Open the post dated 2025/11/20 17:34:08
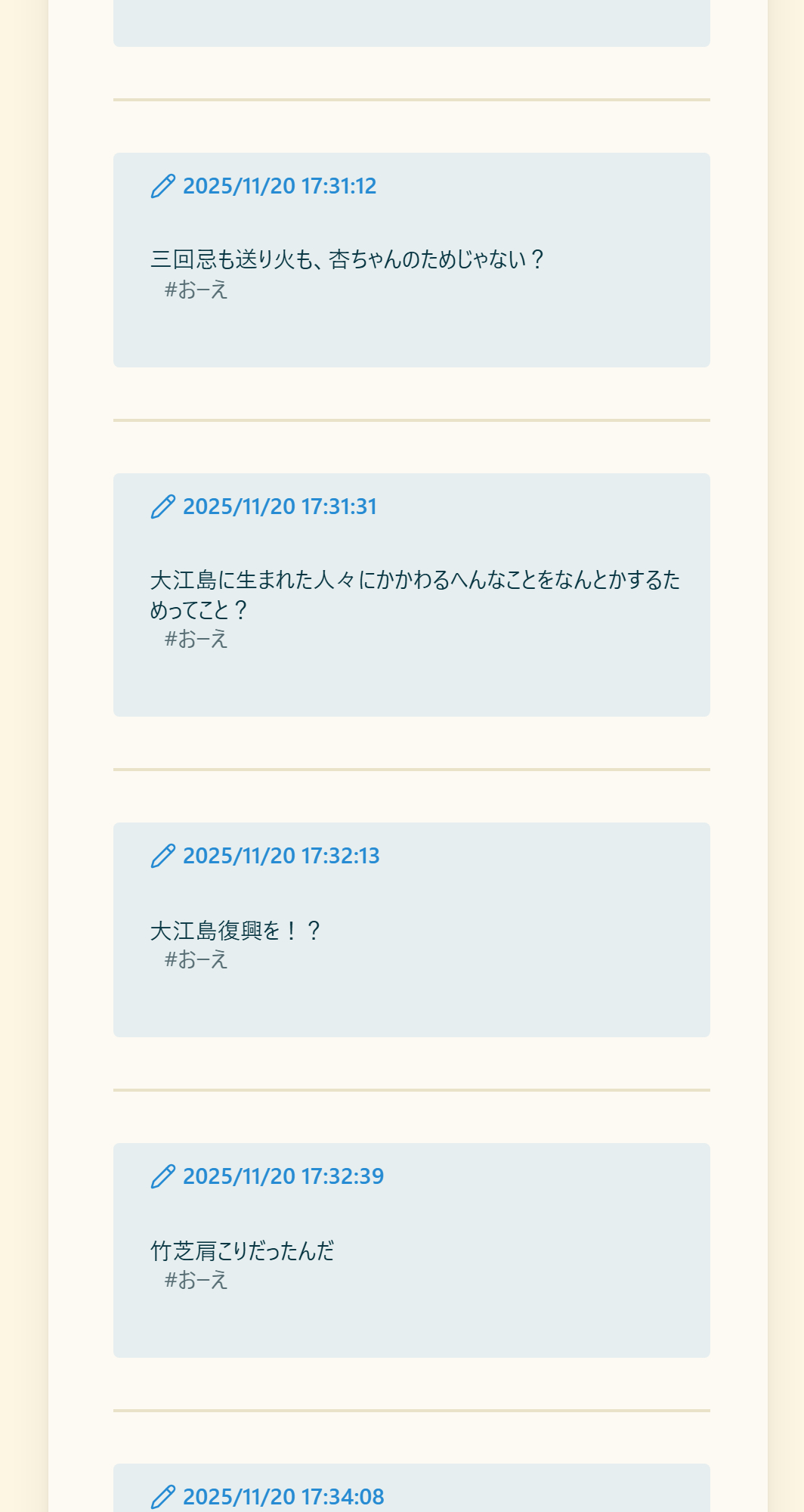Screen dimensions: 804x1512 (x=283, y=1496)
